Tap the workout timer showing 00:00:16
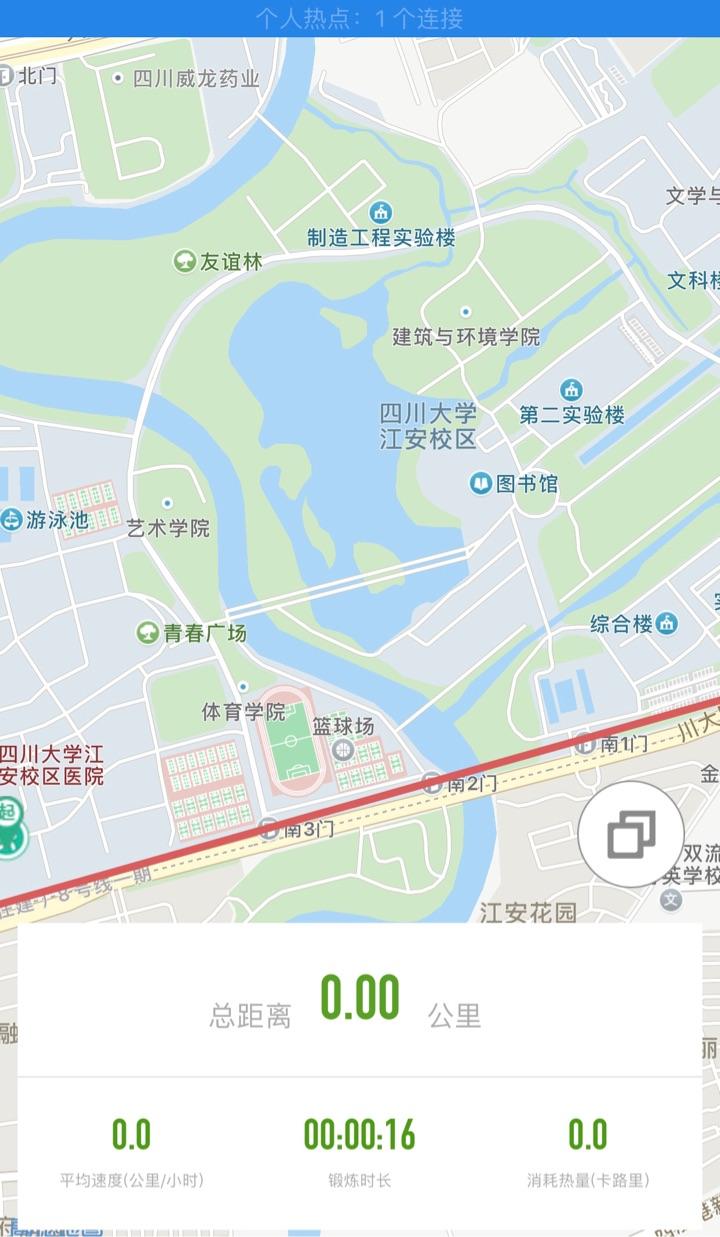Screen dimensions: 720x1237 click(360, 1135)
